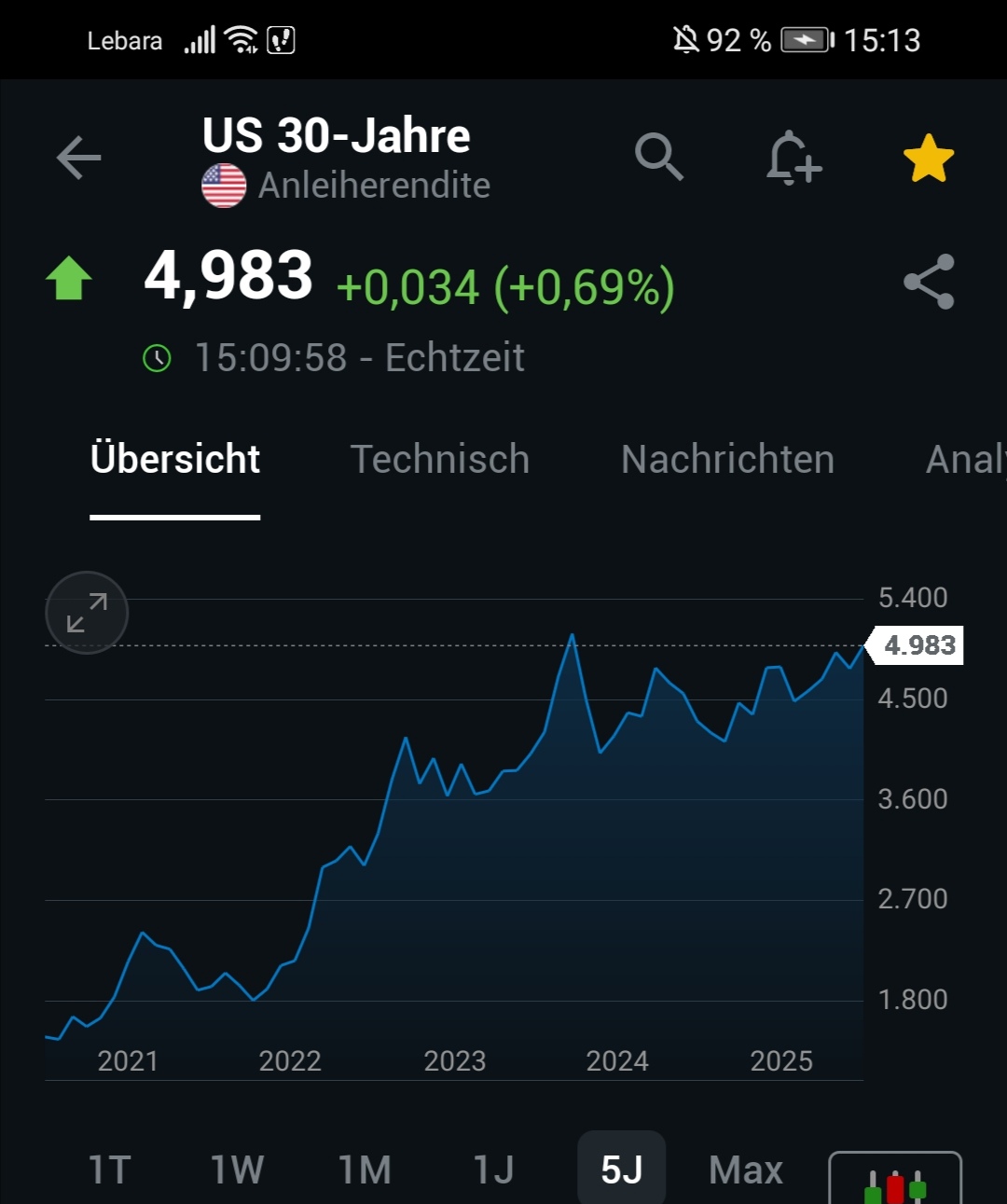Share the US 30-Jahre instrument
The width and height of the screenshot is (1007, 1204).
click(x=928, y=283)
